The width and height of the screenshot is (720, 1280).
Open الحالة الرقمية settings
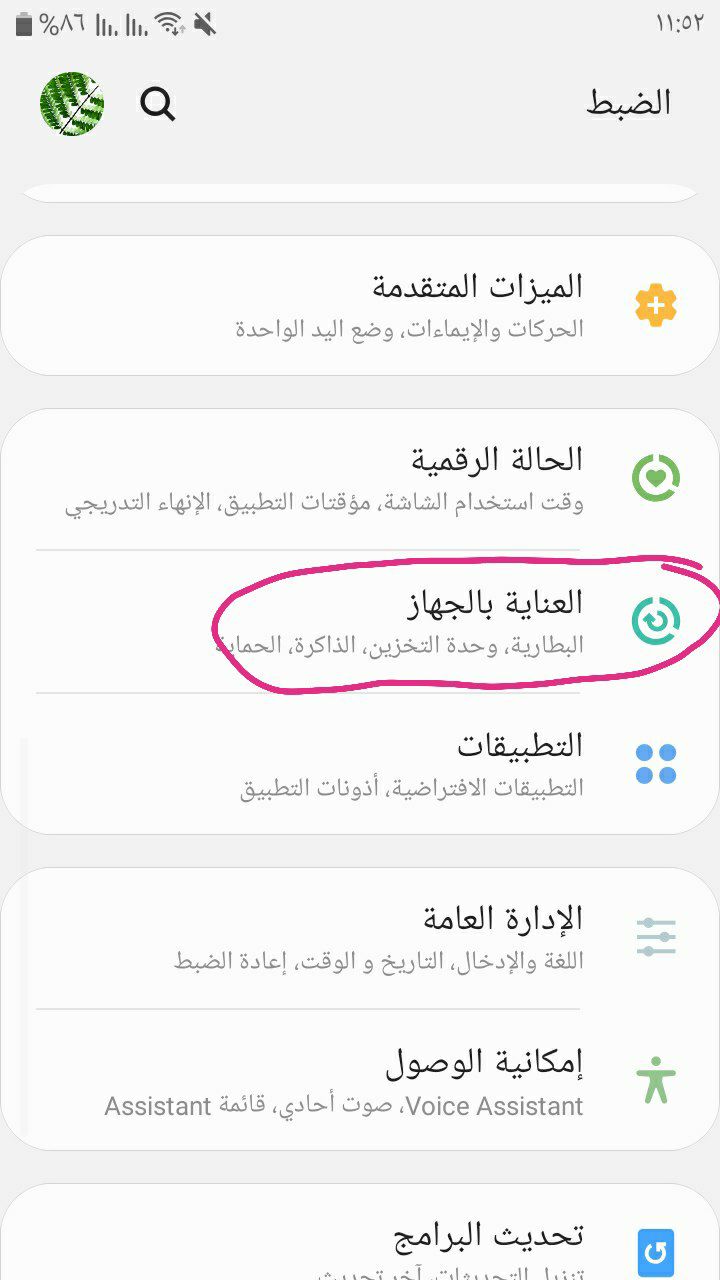point(360,478)
